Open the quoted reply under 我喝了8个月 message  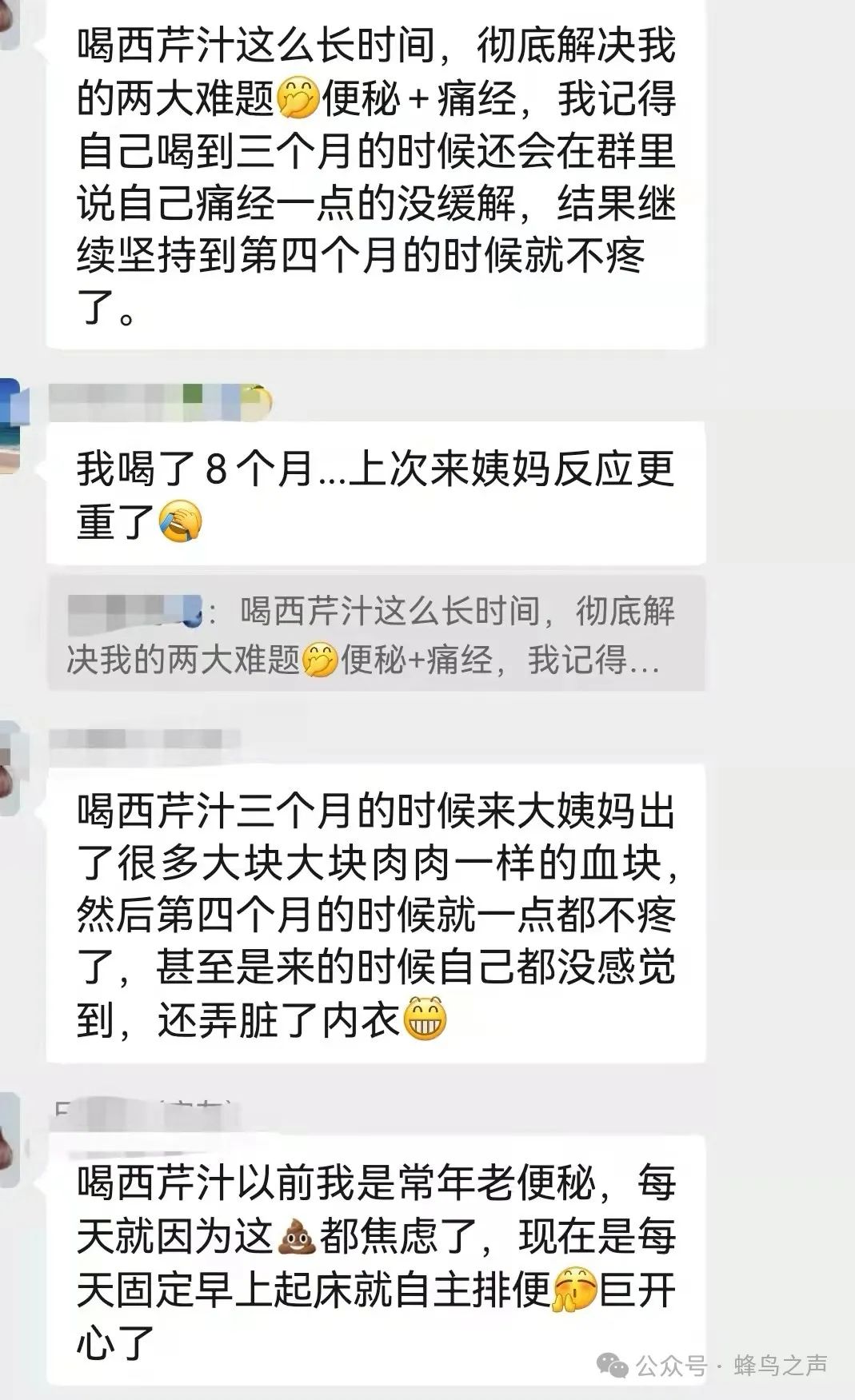tap(376, 633)
